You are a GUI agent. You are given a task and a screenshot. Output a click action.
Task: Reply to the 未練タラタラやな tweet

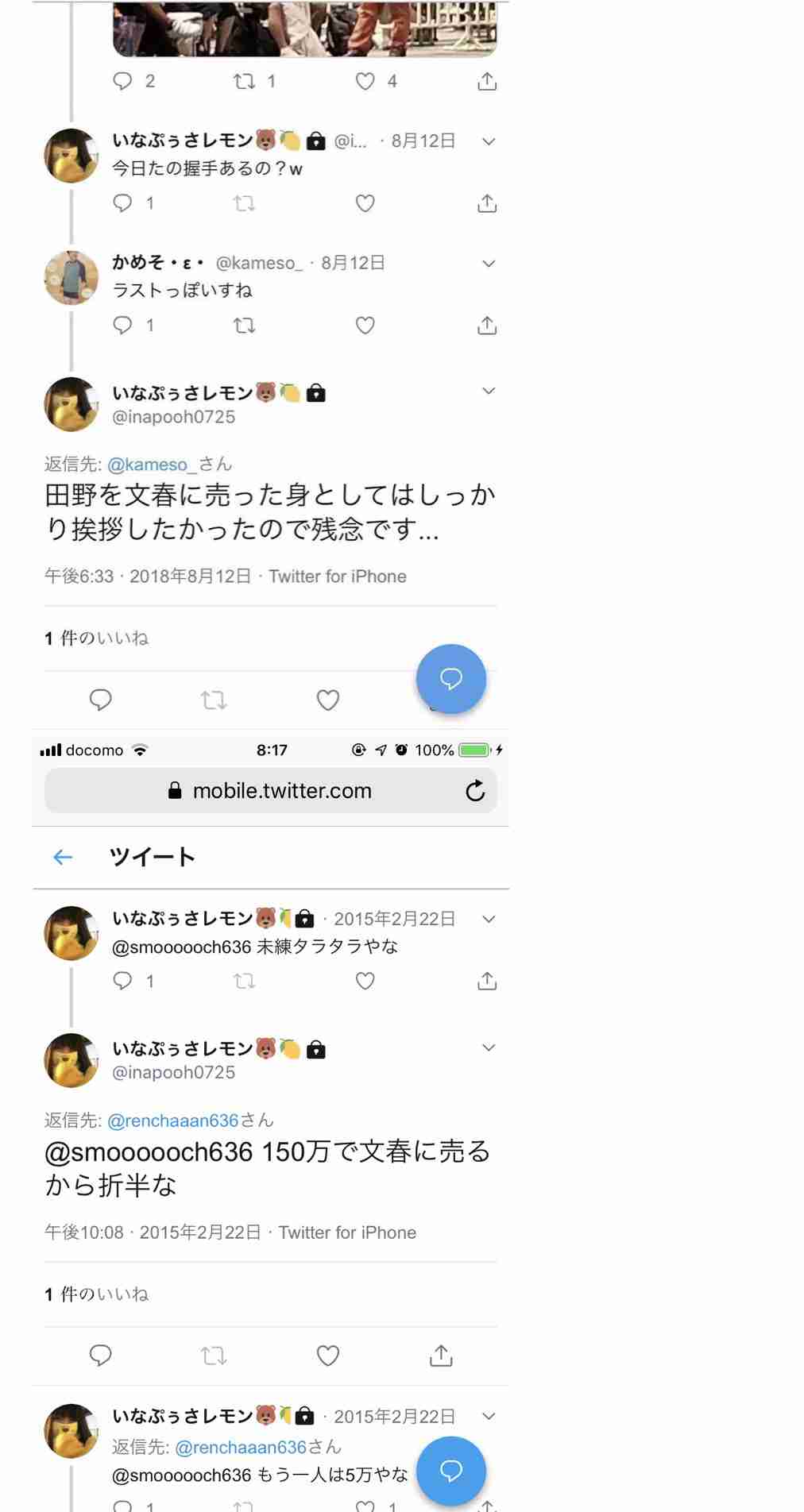coord(122,982)
